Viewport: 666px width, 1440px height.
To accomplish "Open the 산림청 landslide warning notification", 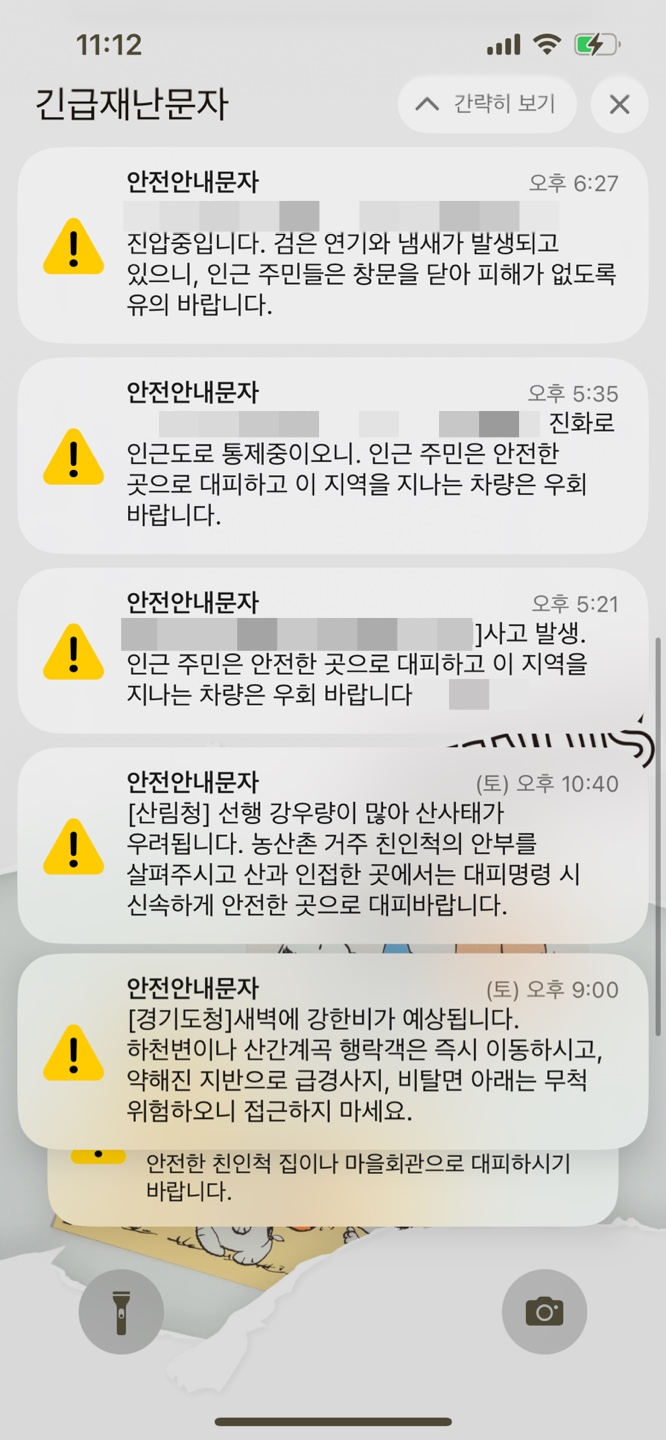I will (332, 846).
